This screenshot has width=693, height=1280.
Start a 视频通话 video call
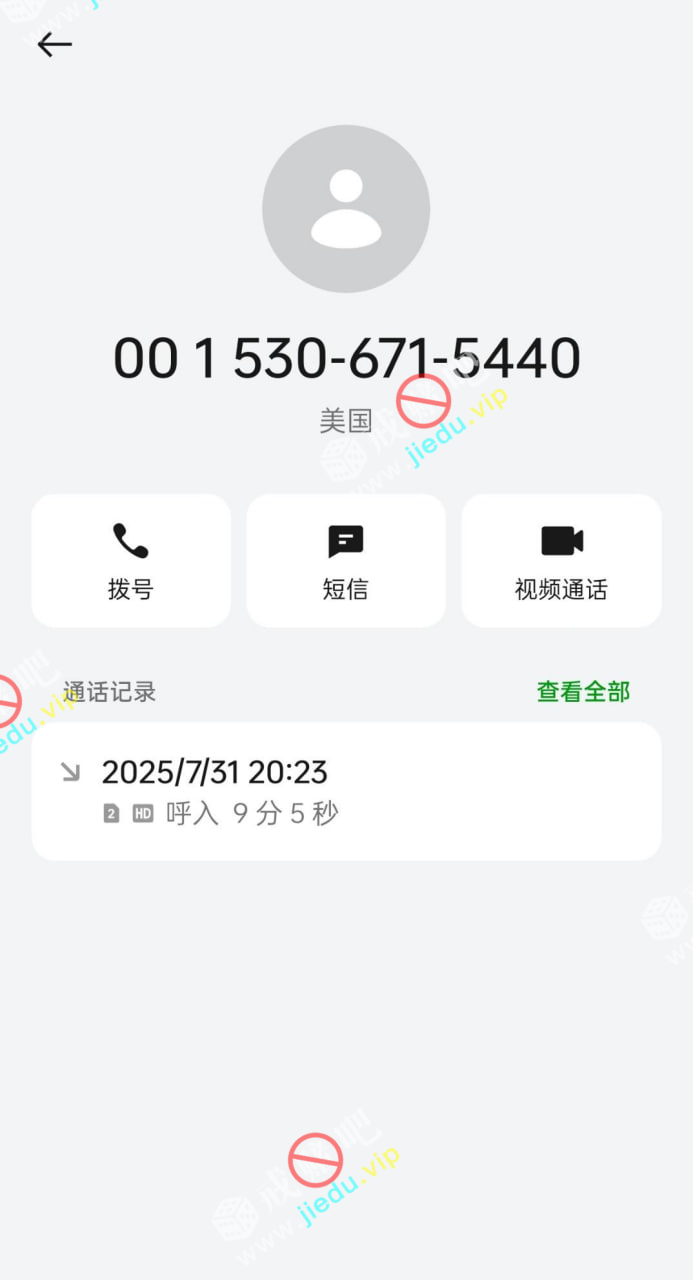[561, 561]
